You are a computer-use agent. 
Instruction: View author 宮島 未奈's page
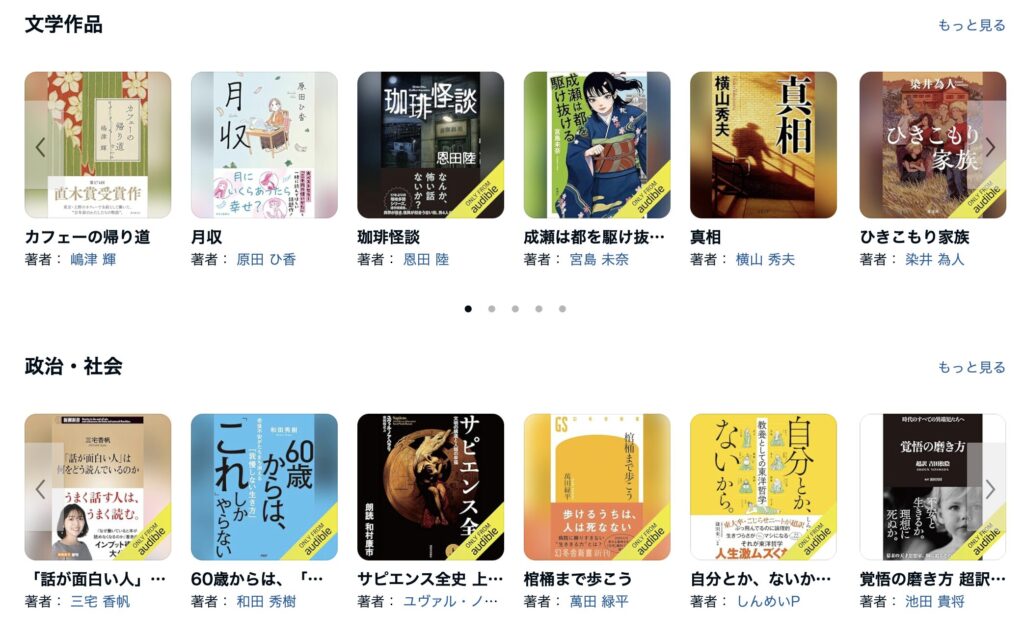(x=599, y=259)
